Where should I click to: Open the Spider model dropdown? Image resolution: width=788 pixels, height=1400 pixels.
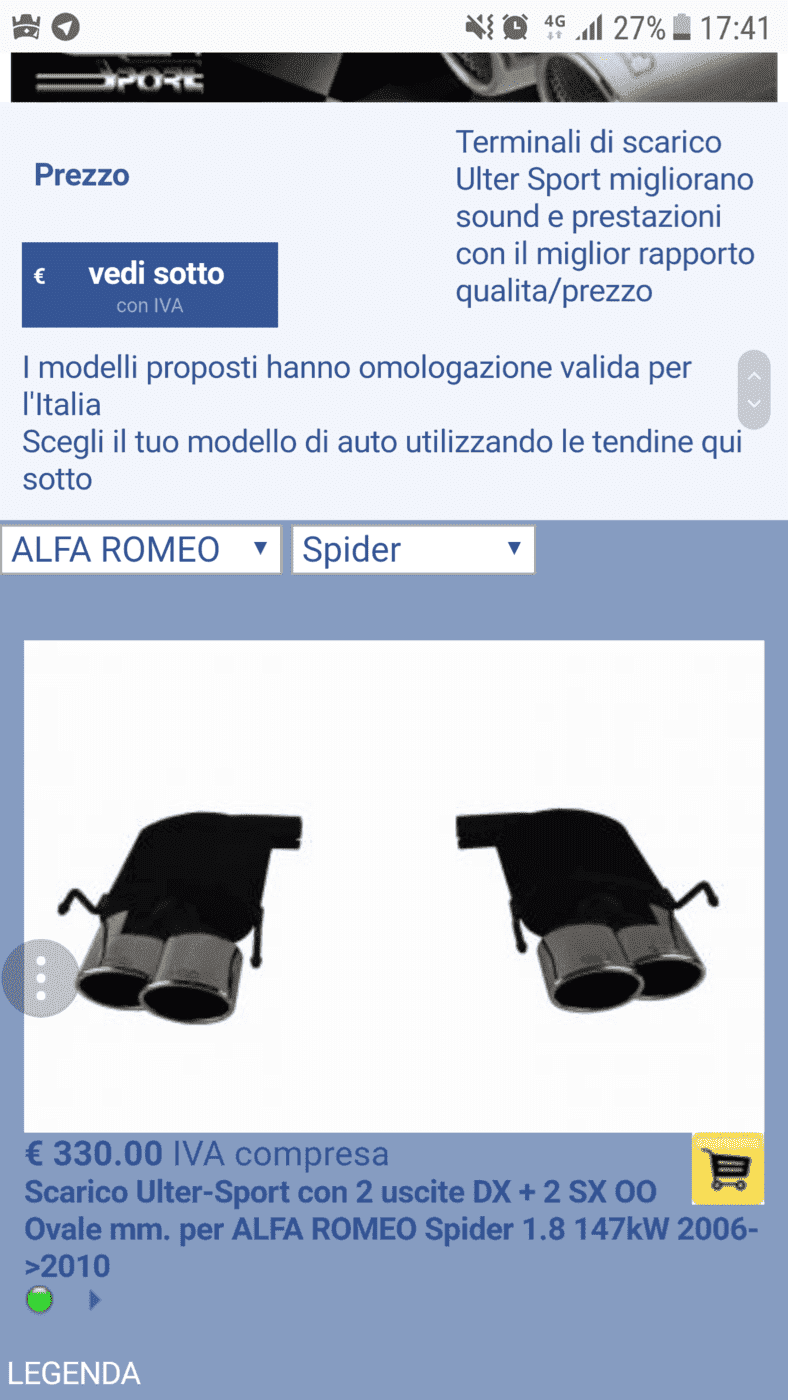click(x=413, y=550)
